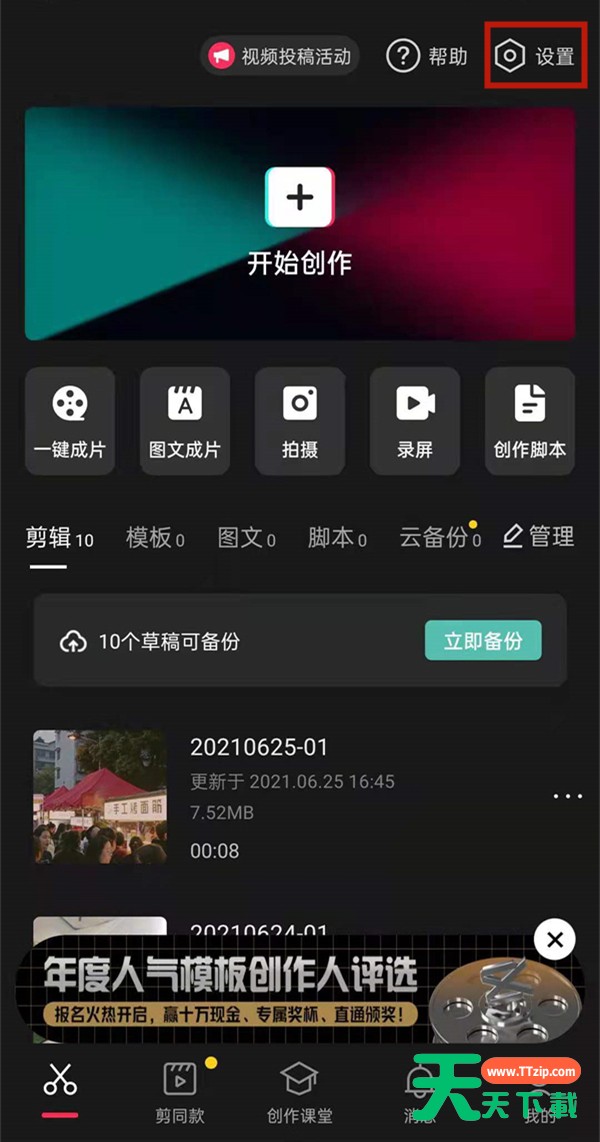Tap 管理 to manage drafts
The image size is (600, 1142).
point(539,537)
